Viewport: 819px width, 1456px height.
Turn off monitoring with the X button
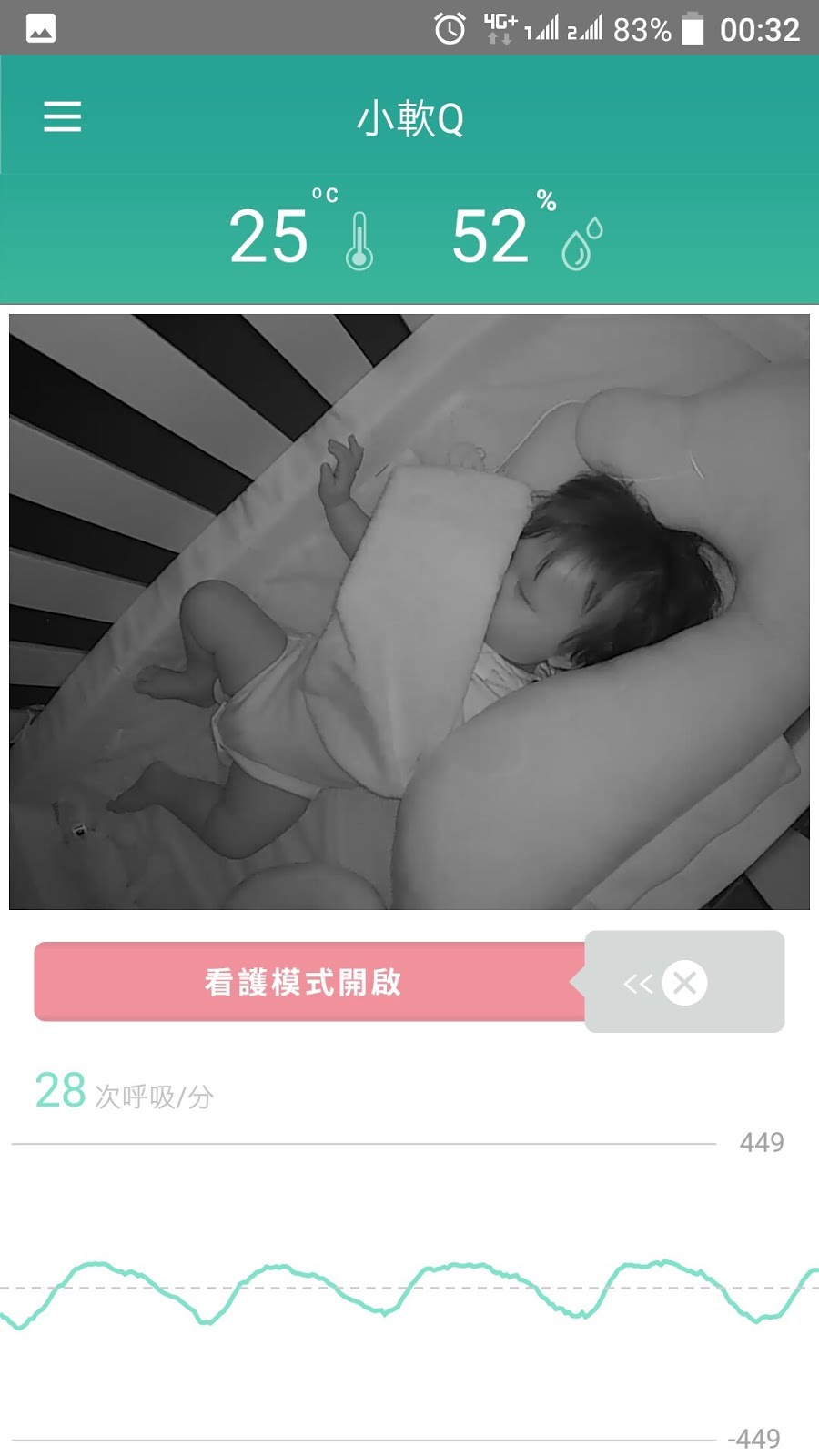click(x=684, y=983)
